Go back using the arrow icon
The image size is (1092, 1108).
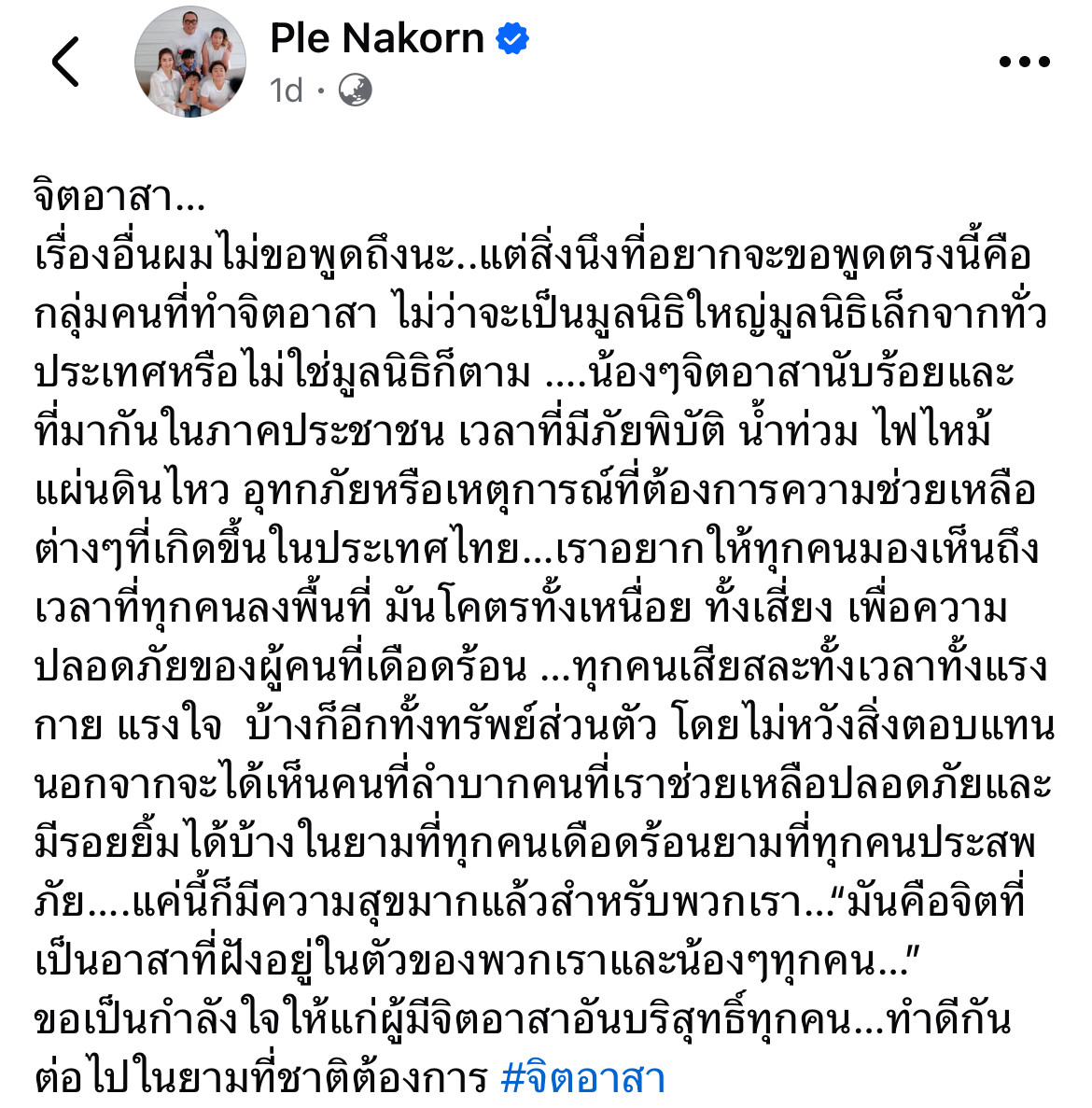coord(66,63)
